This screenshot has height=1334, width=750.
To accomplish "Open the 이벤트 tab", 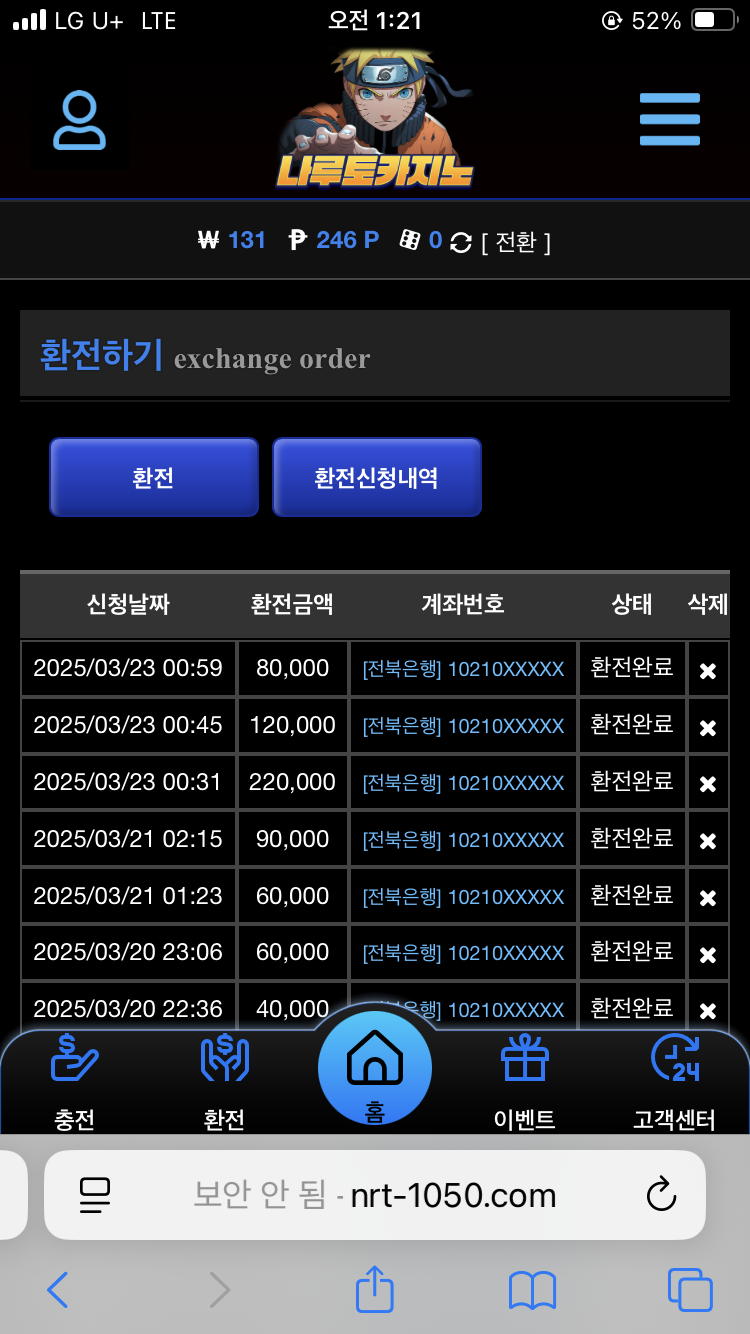I will click(525, 1082).
